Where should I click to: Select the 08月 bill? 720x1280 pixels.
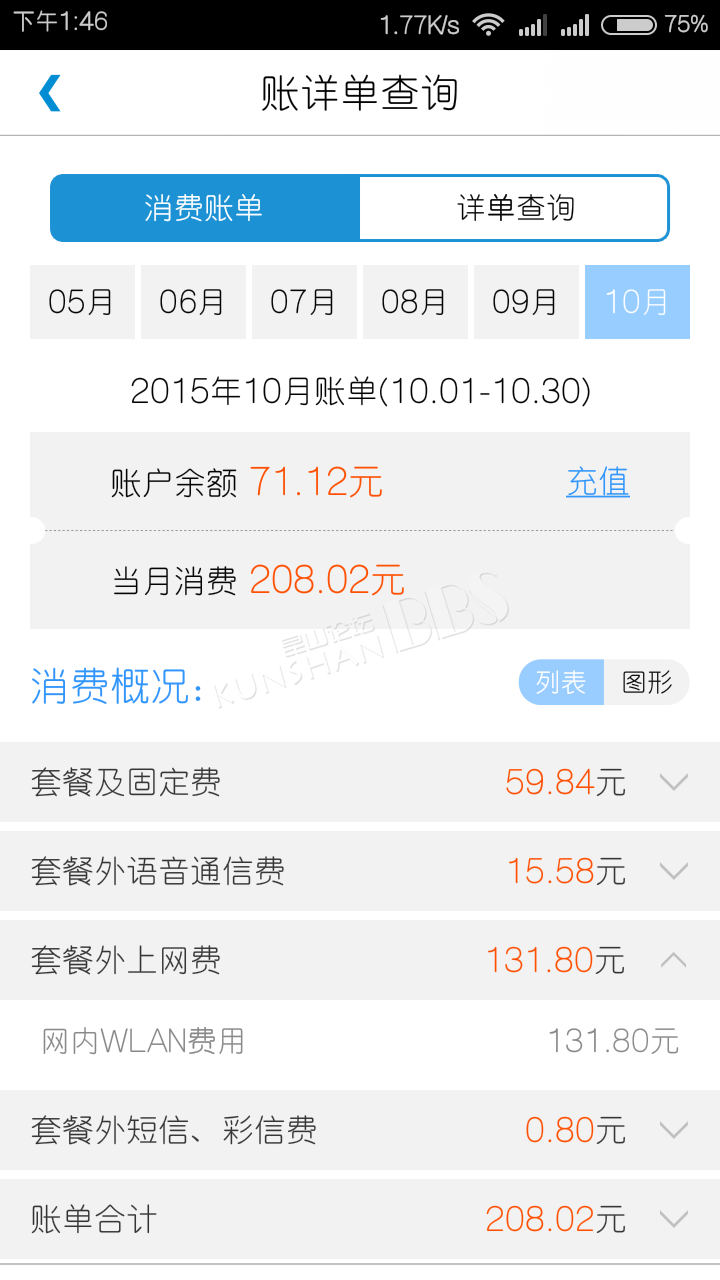(x=415, y=302)
